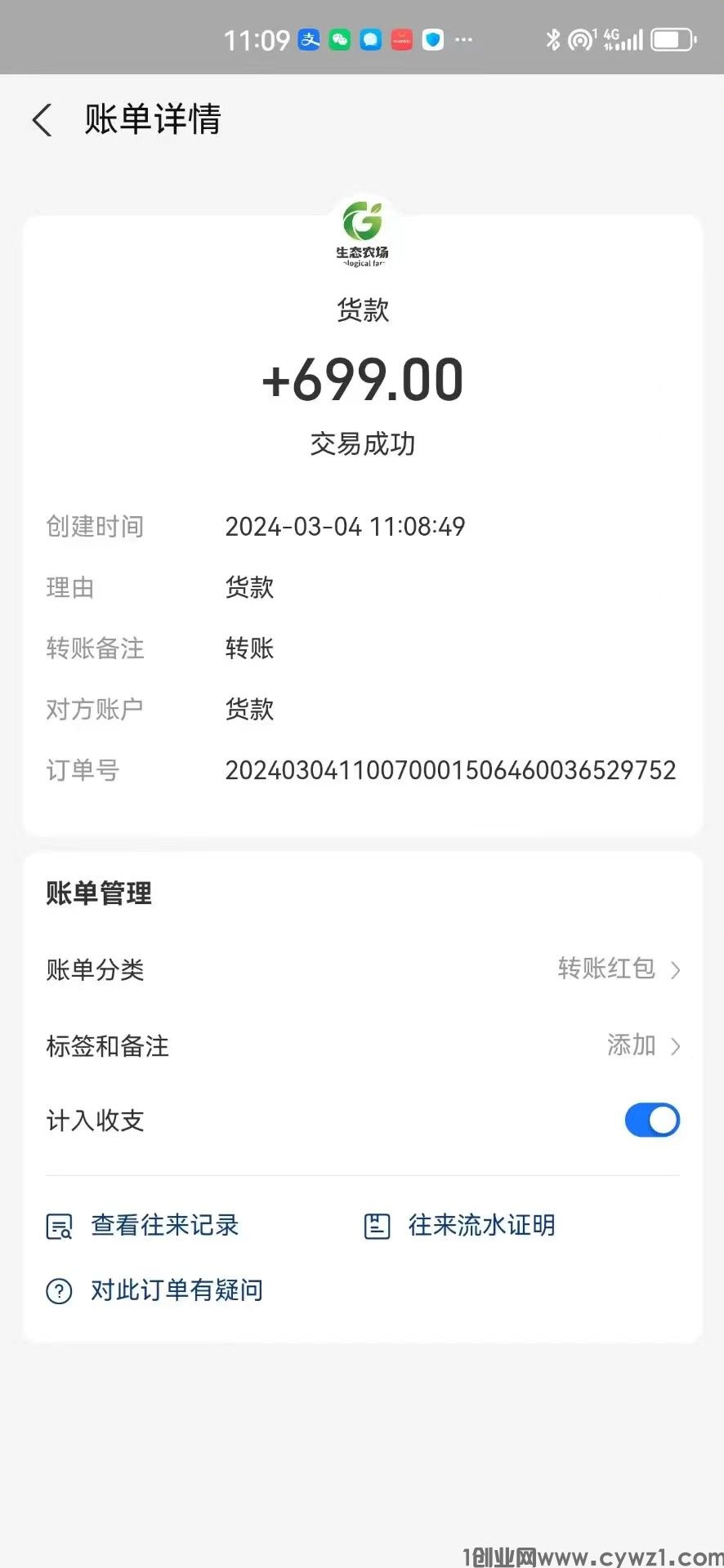The image size is (724, 1568).
Task: Toggle the 计入收支 switch off
Action: (651, 1120)
